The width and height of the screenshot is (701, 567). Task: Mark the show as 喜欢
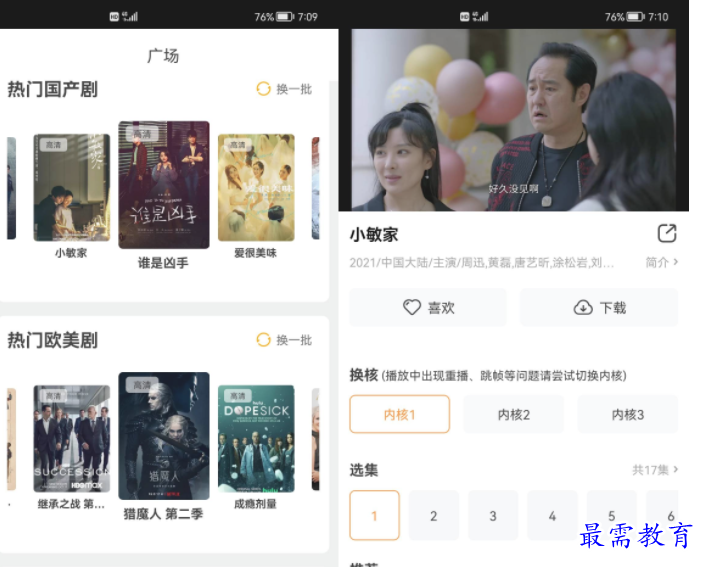point(428,308)
